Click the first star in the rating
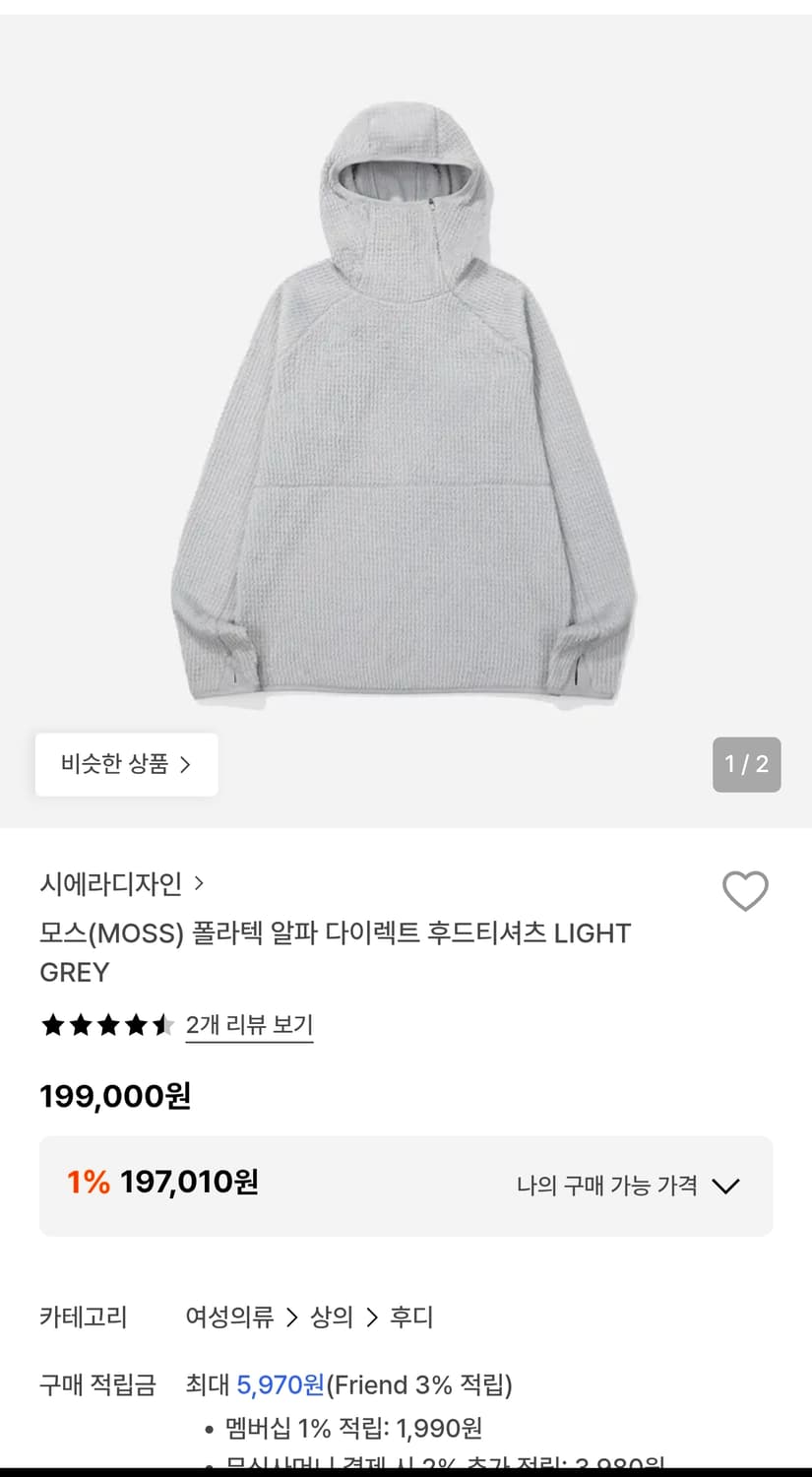Screen dimensions: 812x1477 pos(54,1025)
